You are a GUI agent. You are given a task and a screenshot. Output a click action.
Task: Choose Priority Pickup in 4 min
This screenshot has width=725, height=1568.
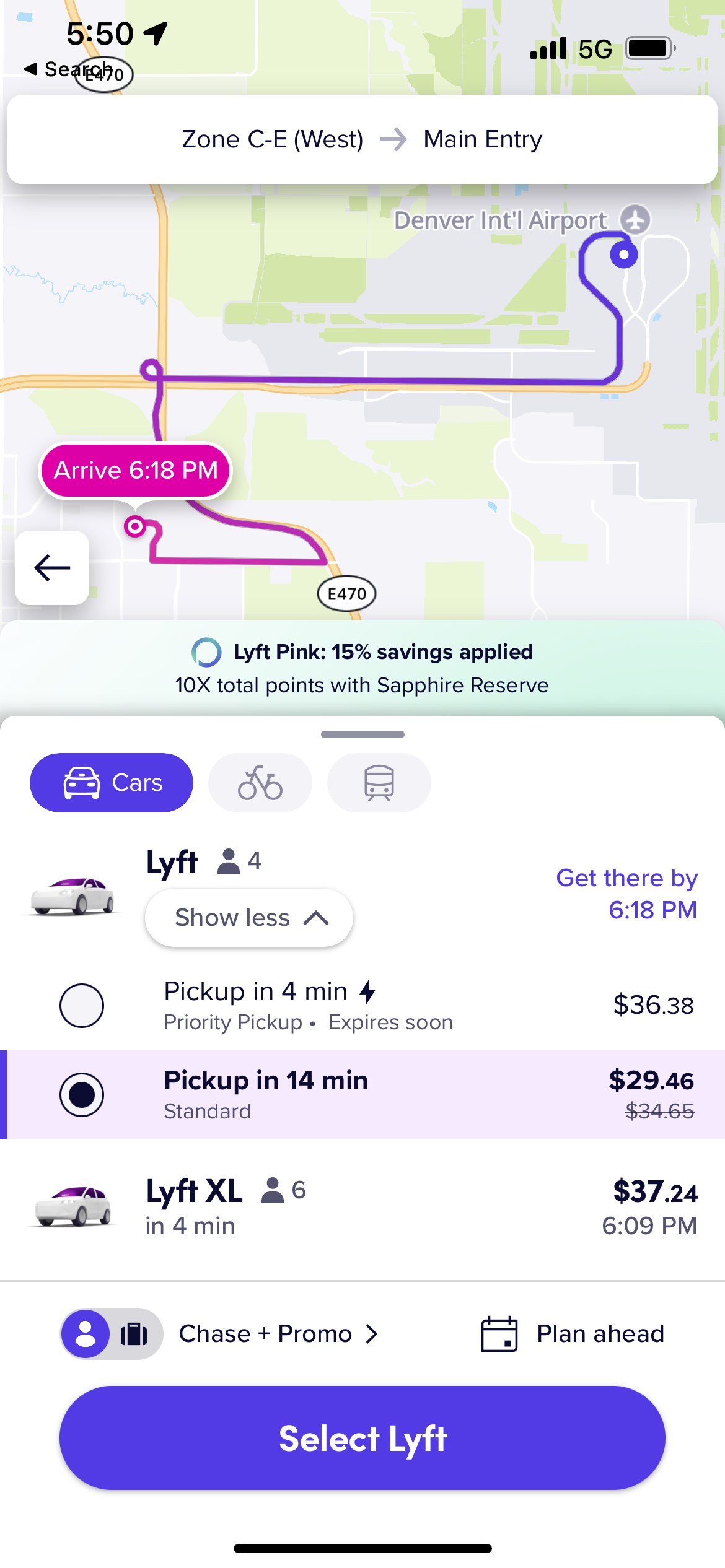tap(82, 1005)
